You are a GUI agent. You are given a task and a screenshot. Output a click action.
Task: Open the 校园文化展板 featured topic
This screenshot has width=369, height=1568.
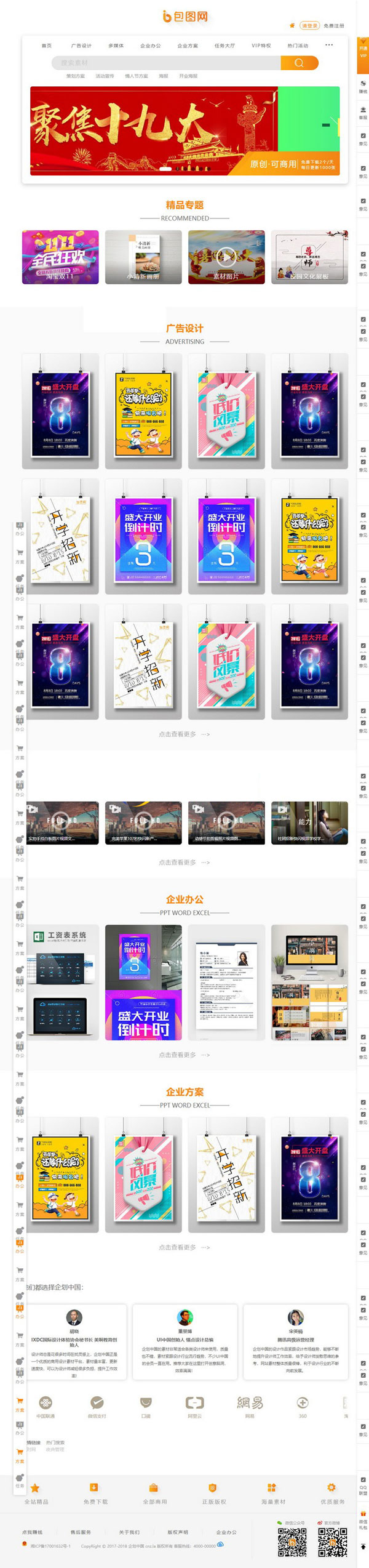309,257
